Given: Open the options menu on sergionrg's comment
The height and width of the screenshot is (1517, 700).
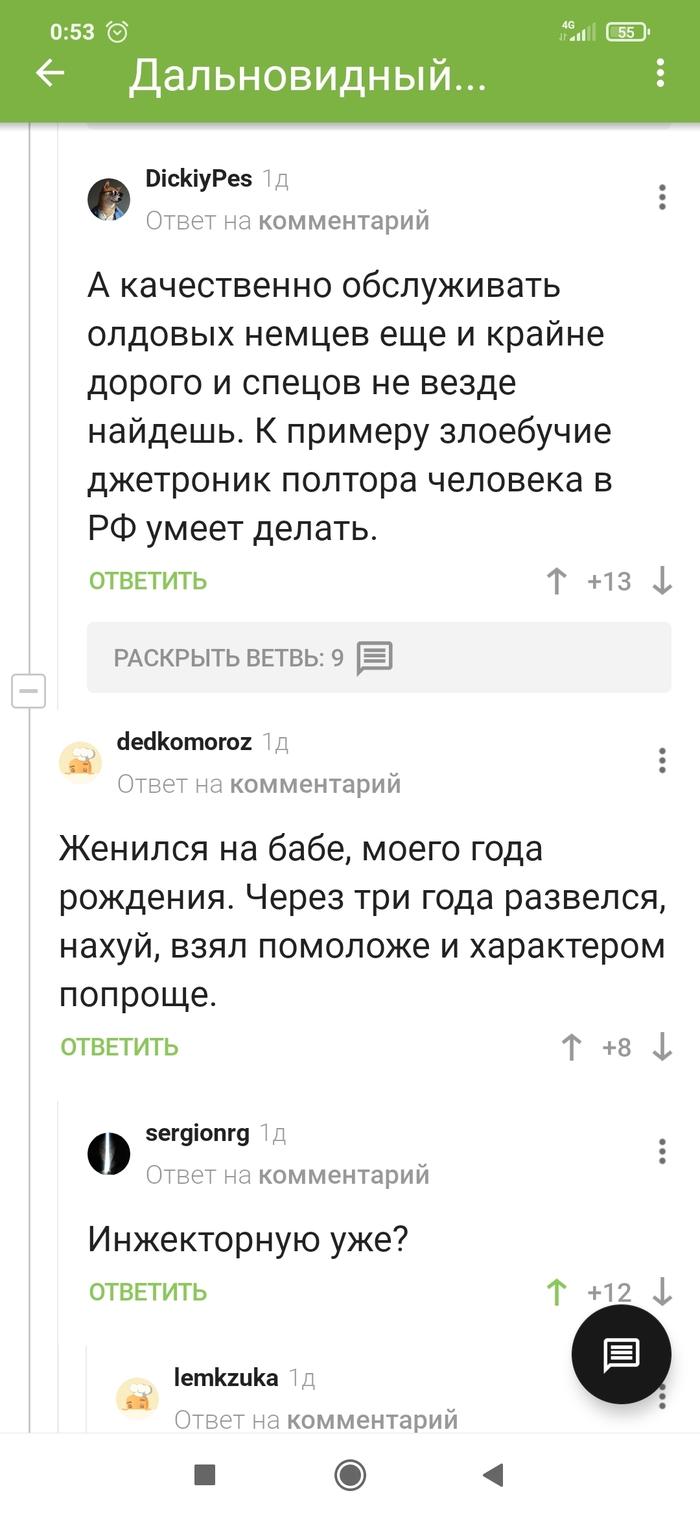Looking at the screenshot, I should point(662,1151).
